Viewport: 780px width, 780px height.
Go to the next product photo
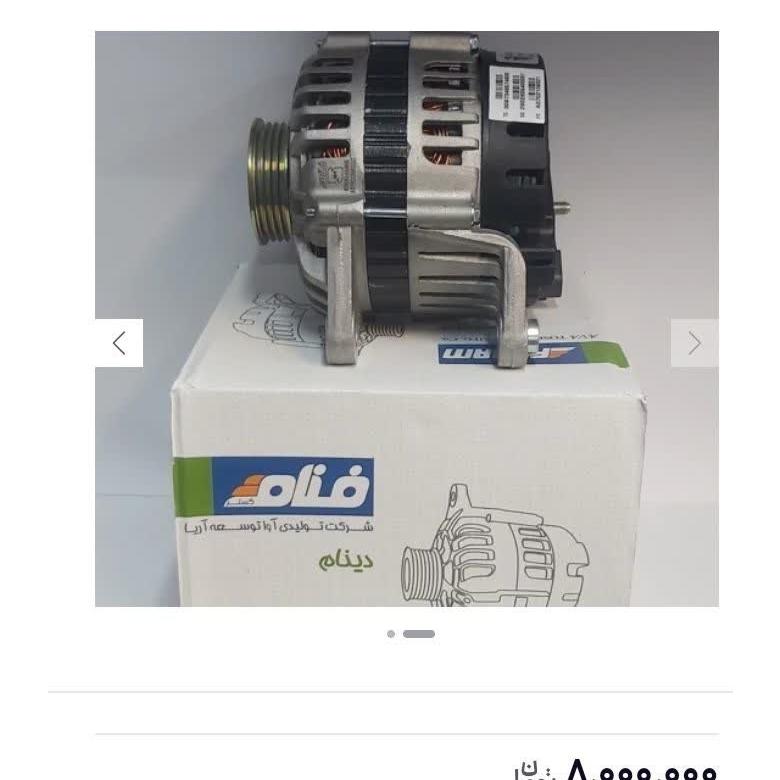pos(694,343)
